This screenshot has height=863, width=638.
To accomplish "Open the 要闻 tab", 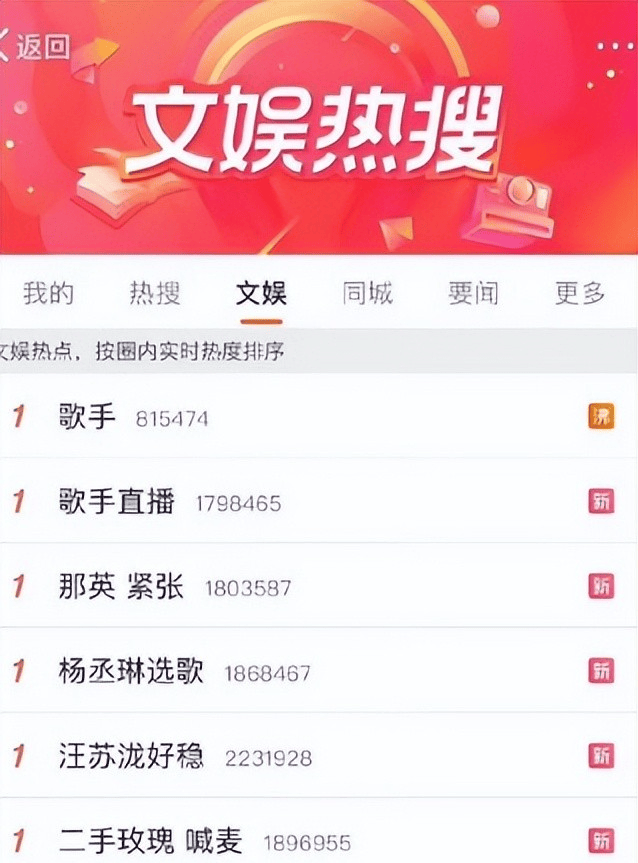I will pos(473,293).
